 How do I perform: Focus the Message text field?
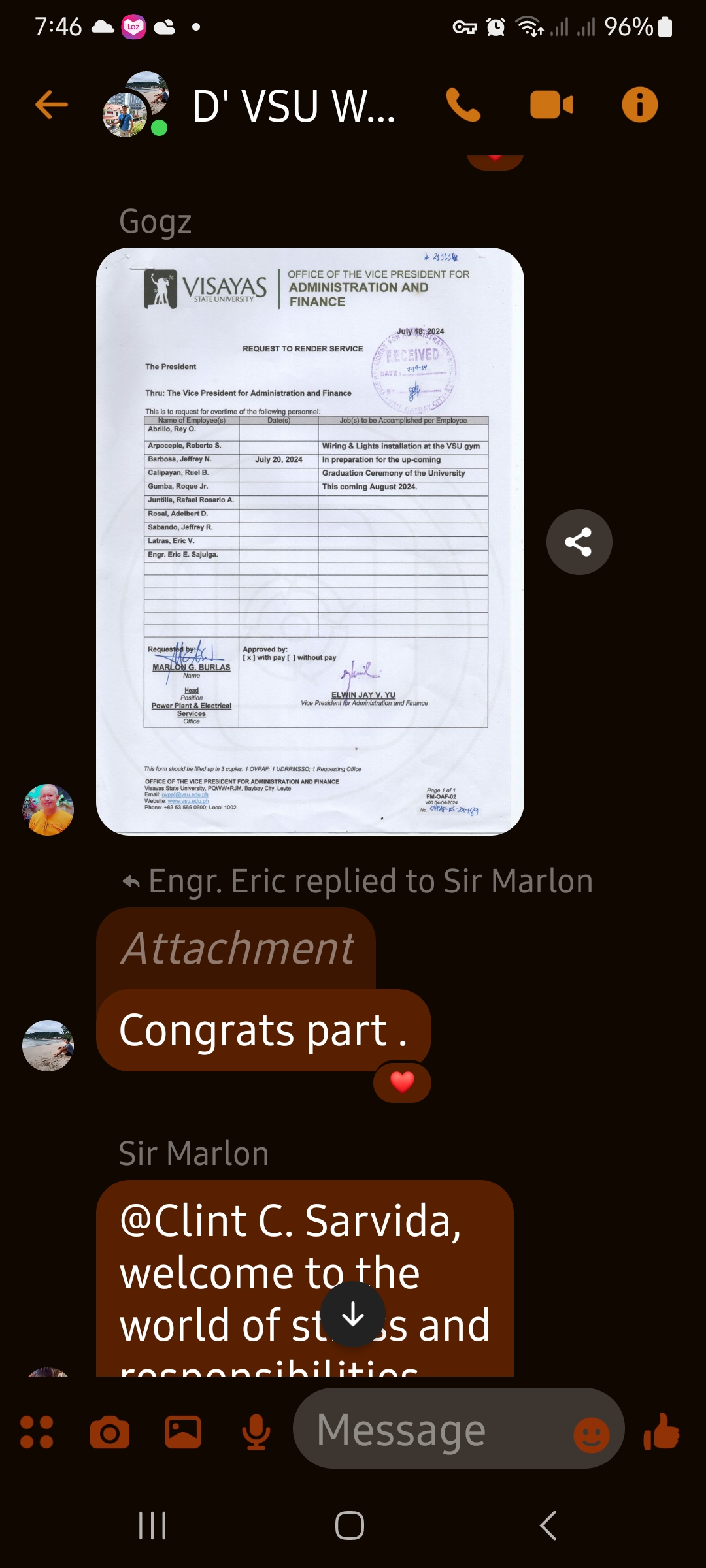(431, 1431)
